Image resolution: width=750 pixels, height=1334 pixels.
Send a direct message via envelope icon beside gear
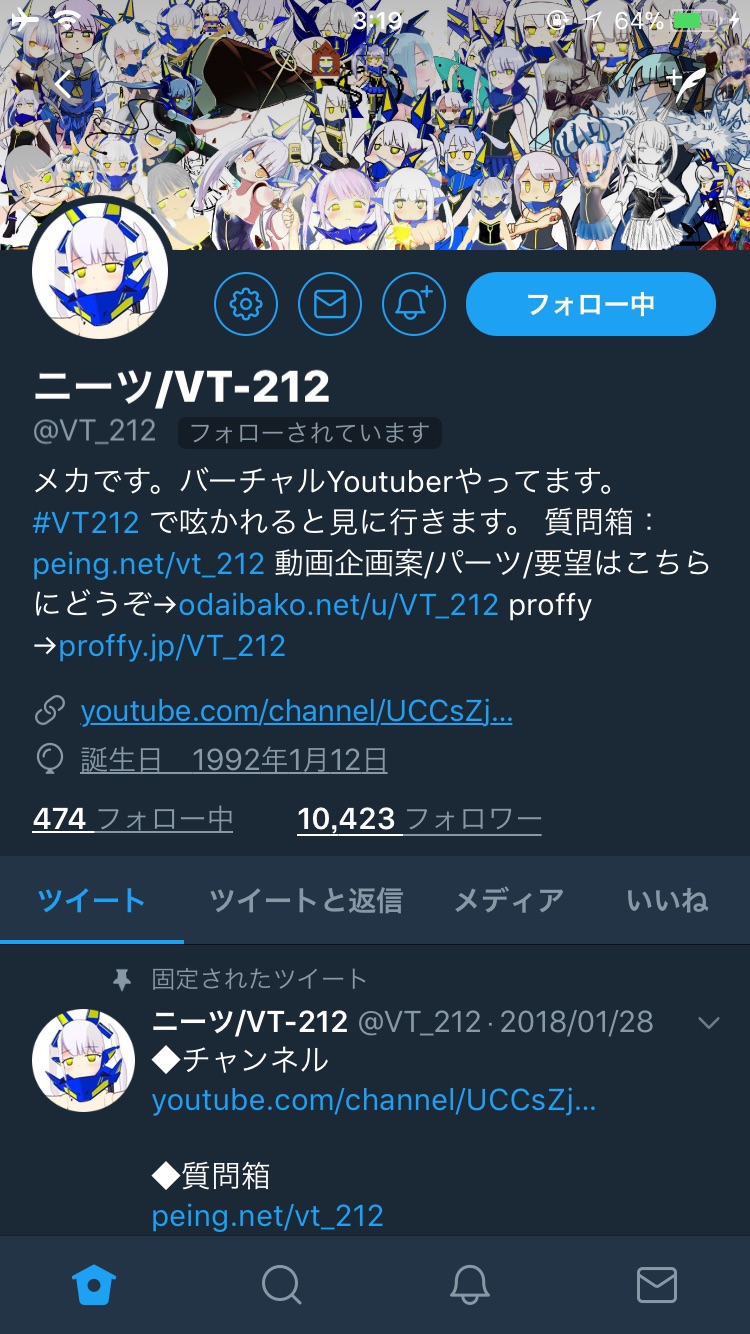pyautogui.click(x=330, y=304)
